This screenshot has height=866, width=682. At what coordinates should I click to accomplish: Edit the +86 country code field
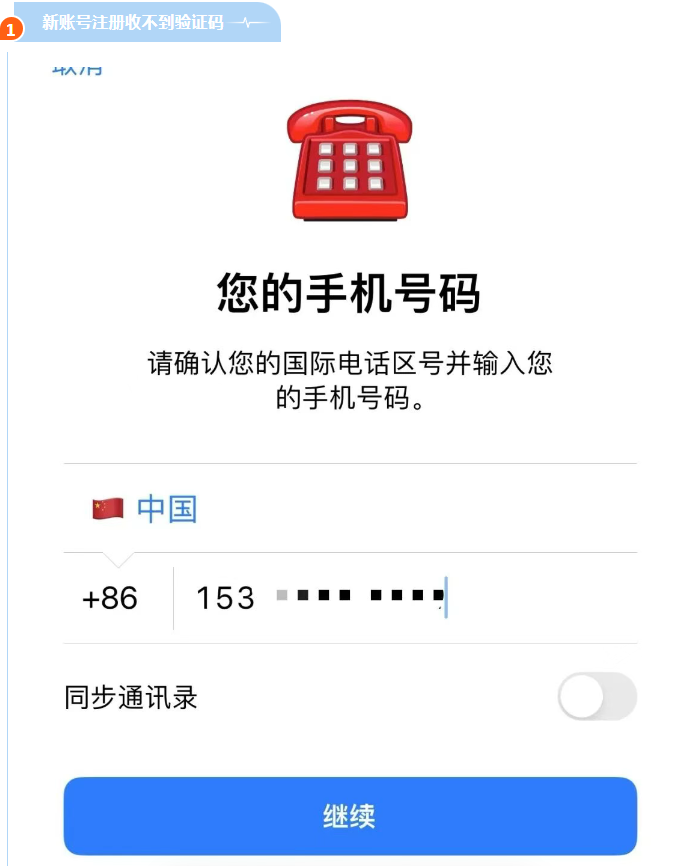point(110,598)
